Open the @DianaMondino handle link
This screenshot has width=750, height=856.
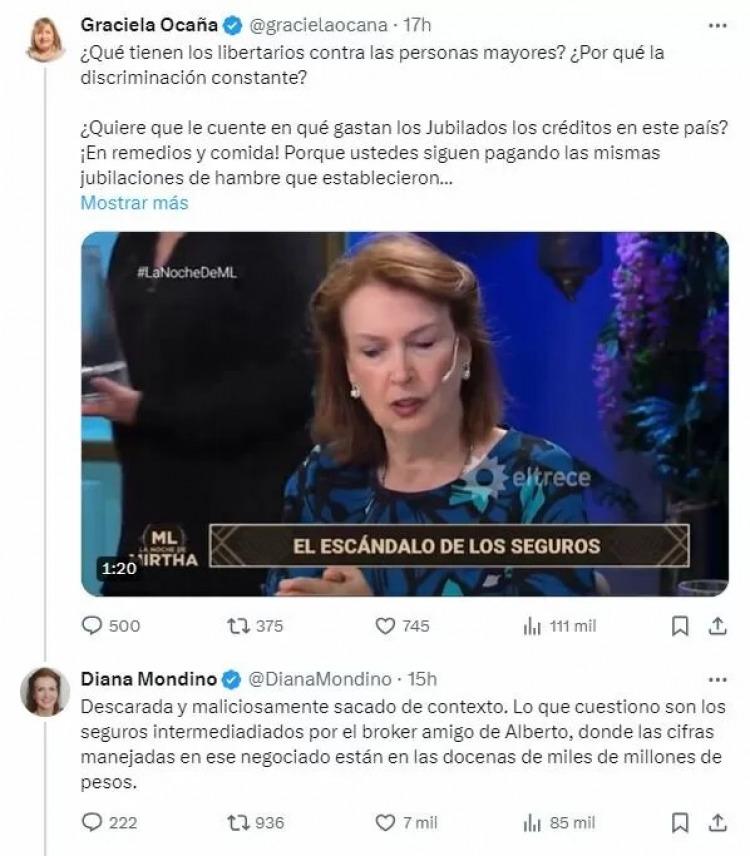[x=318, y=679]
